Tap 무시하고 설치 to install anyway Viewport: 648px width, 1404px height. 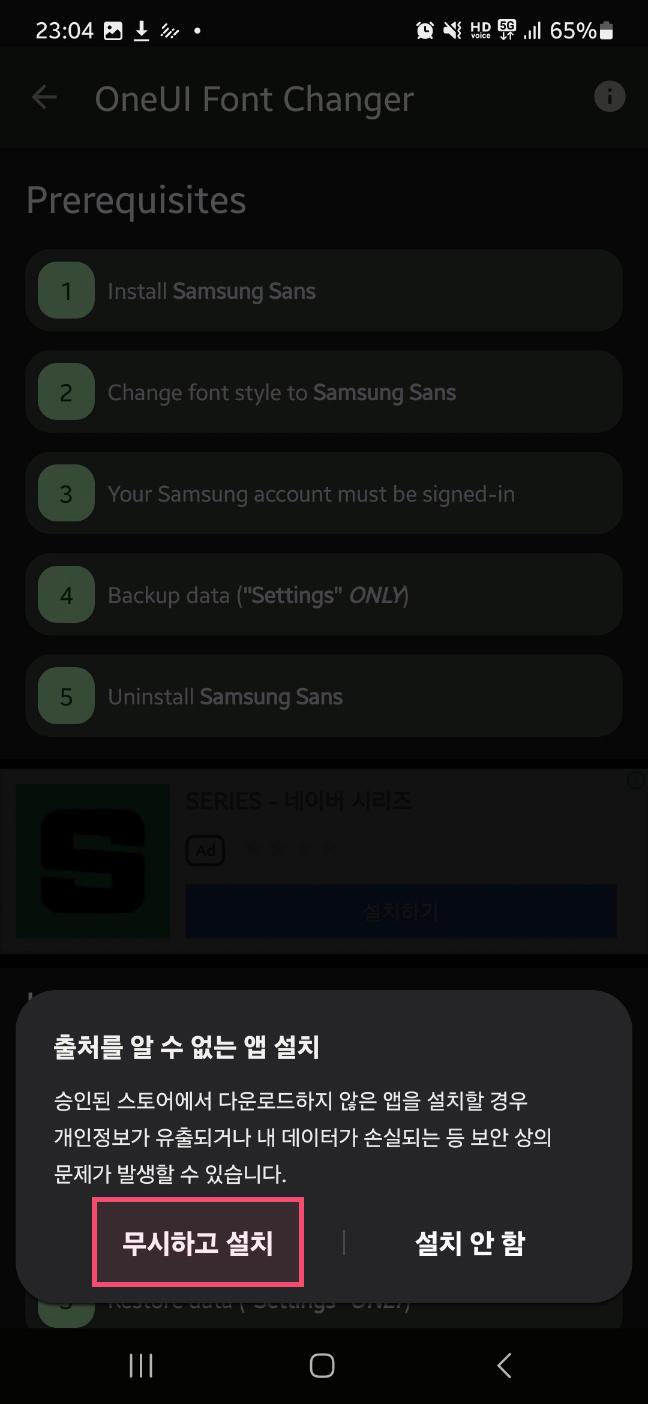[x=198, y=1243]
